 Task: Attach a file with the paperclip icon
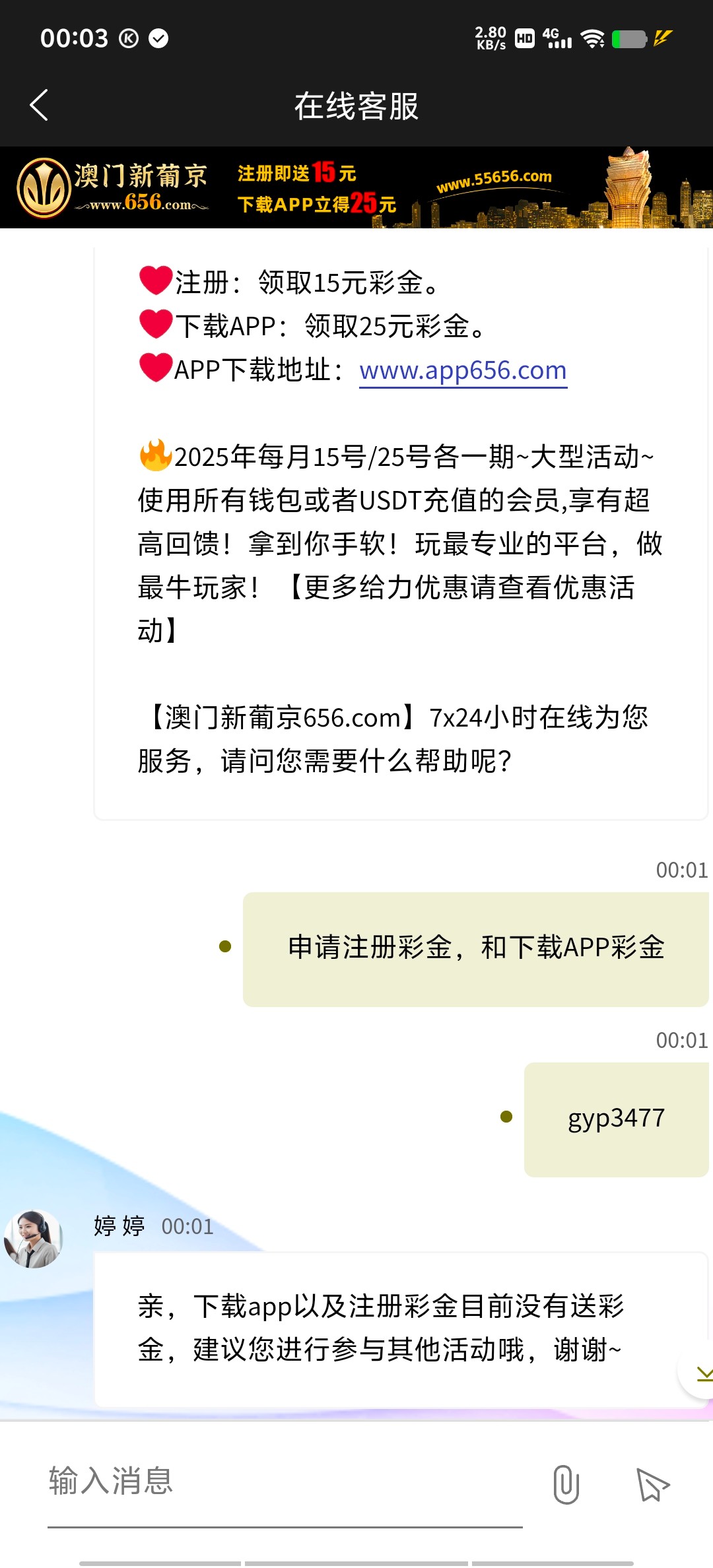(x=566, y=1485)
